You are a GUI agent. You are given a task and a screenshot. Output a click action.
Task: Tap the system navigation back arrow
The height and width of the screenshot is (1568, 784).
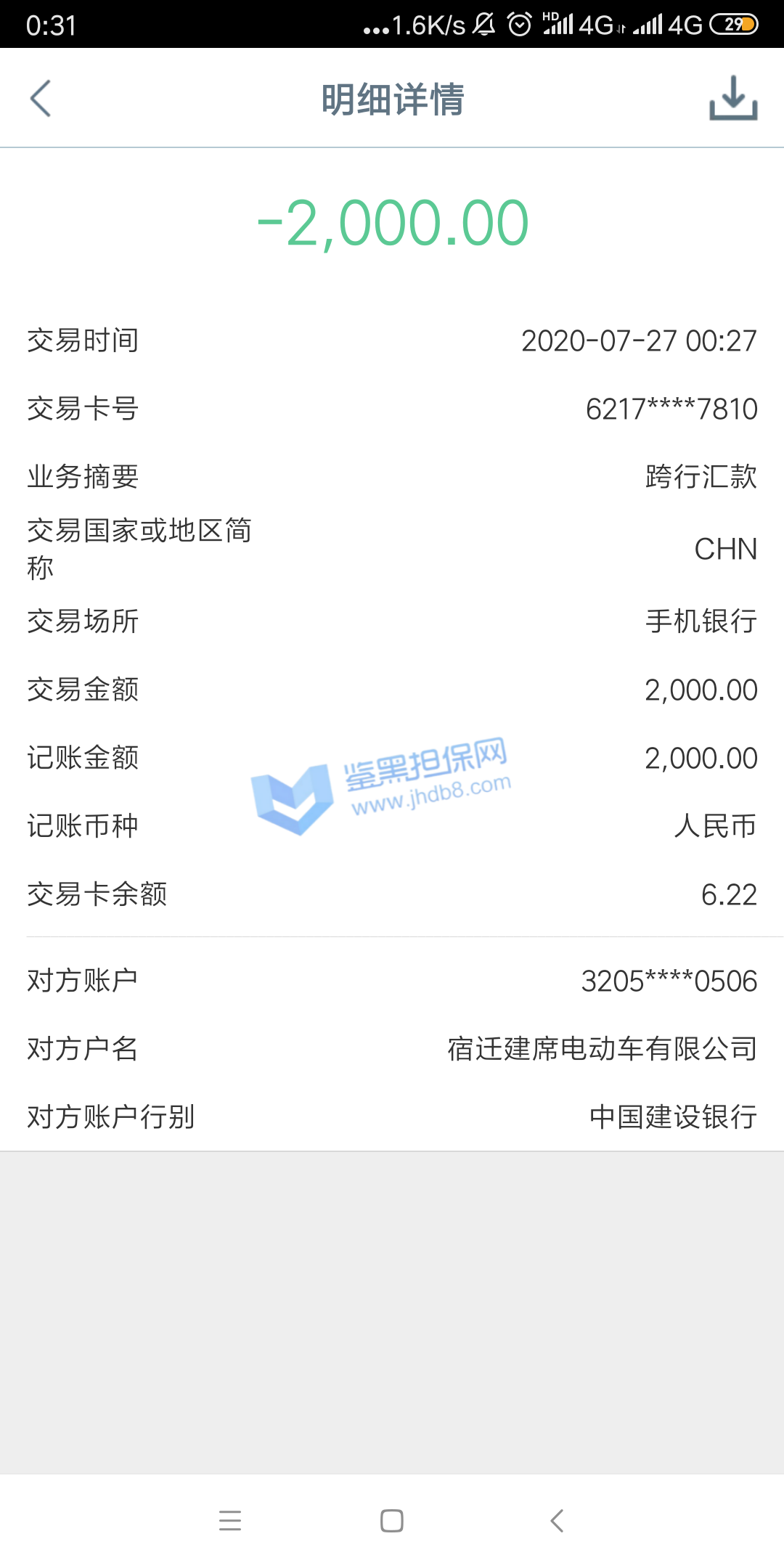coord(557,1520)
